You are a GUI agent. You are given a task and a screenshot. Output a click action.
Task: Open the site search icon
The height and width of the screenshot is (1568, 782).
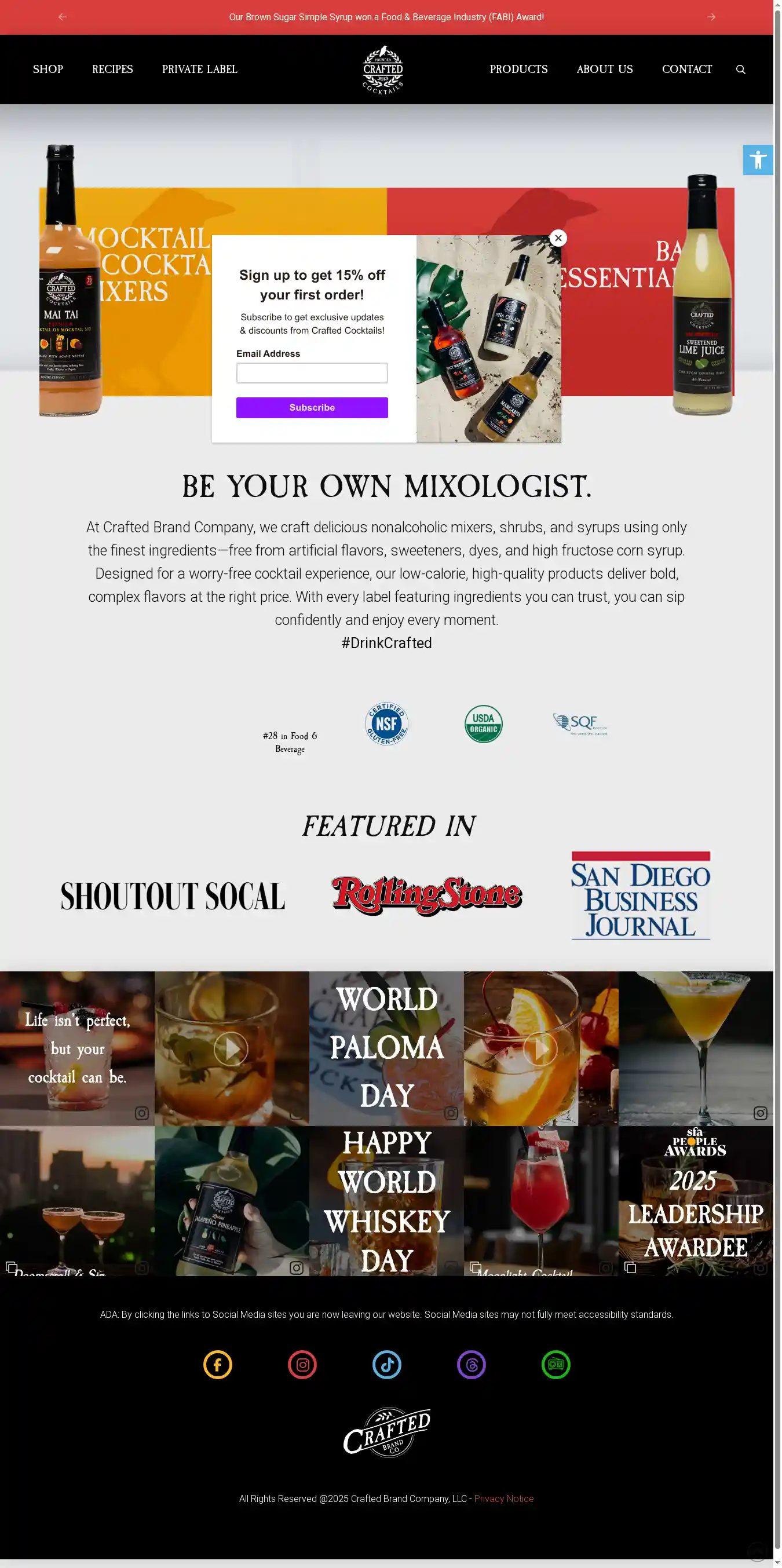[741, 70]
